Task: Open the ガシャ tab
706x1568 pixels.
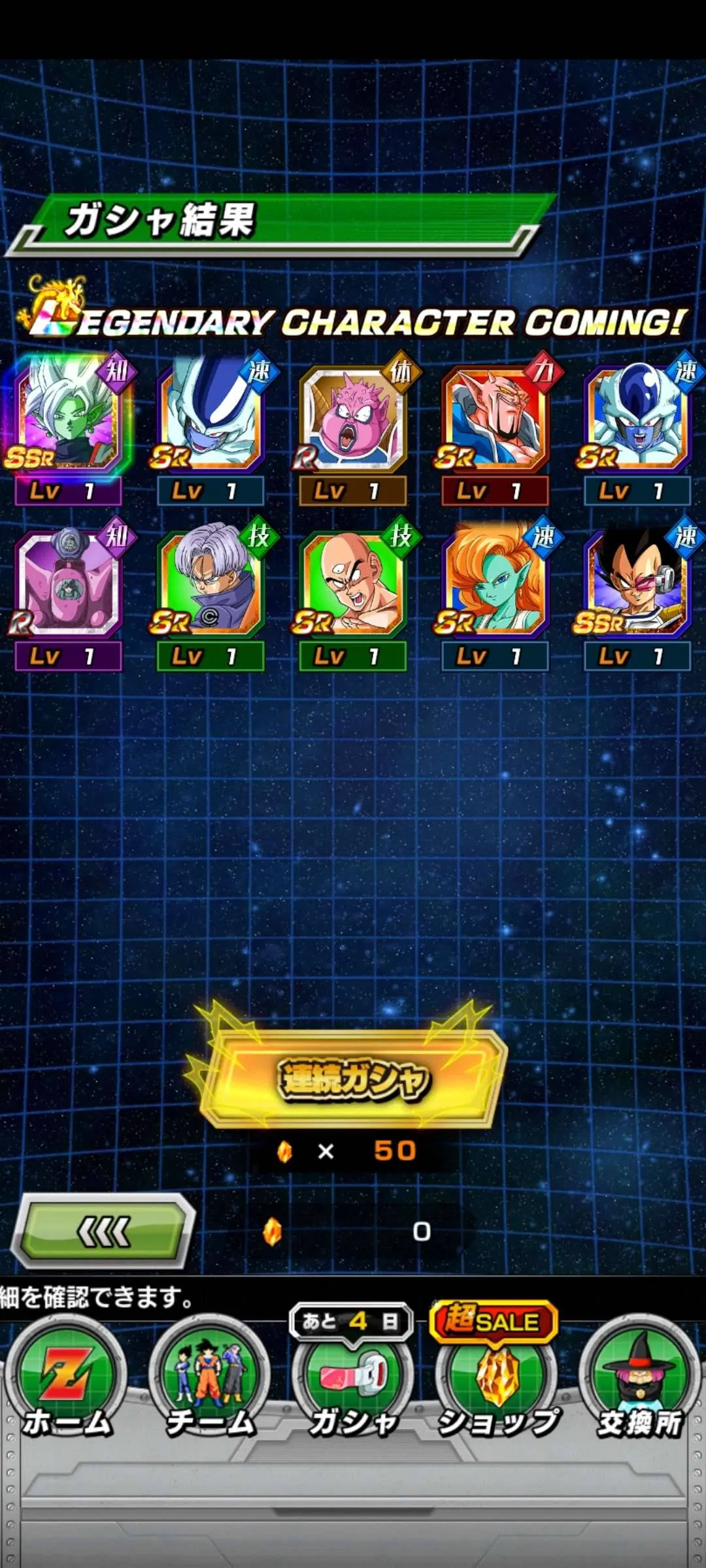Action: pyautogui.click(x=353, y=1380)
